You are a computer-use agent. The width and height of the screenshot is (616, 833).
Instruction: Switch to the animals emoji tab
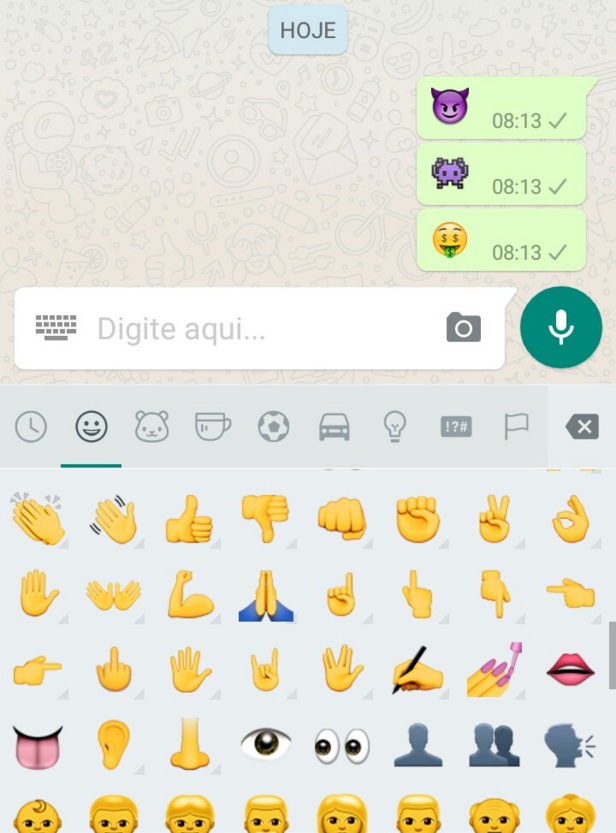click(x=152, y=427)
